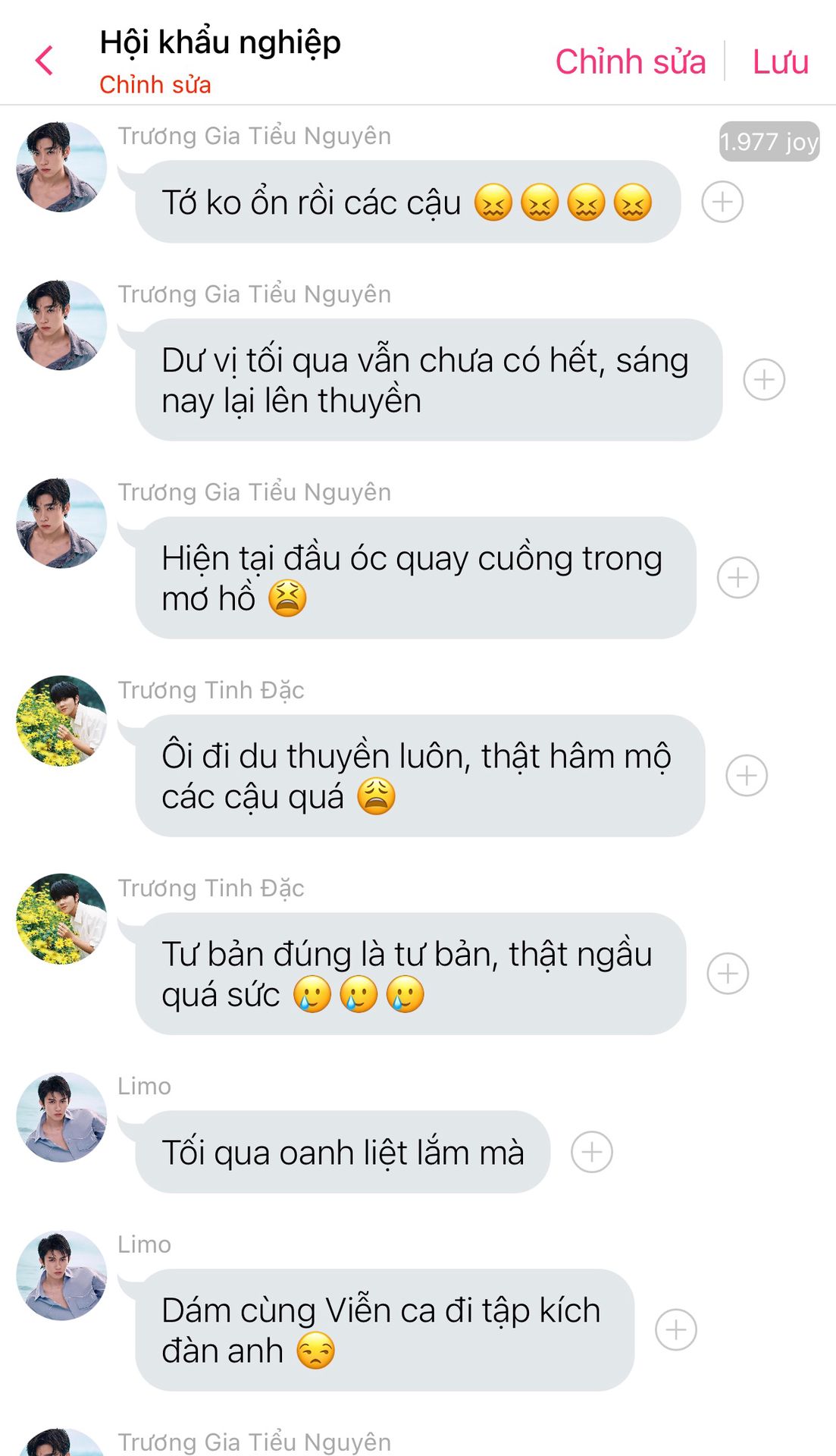Select the bubble "Tớ ko ổn rồi các cậu"
Viewport: 836px width, 1456px height.
click(x=407, y=202)
